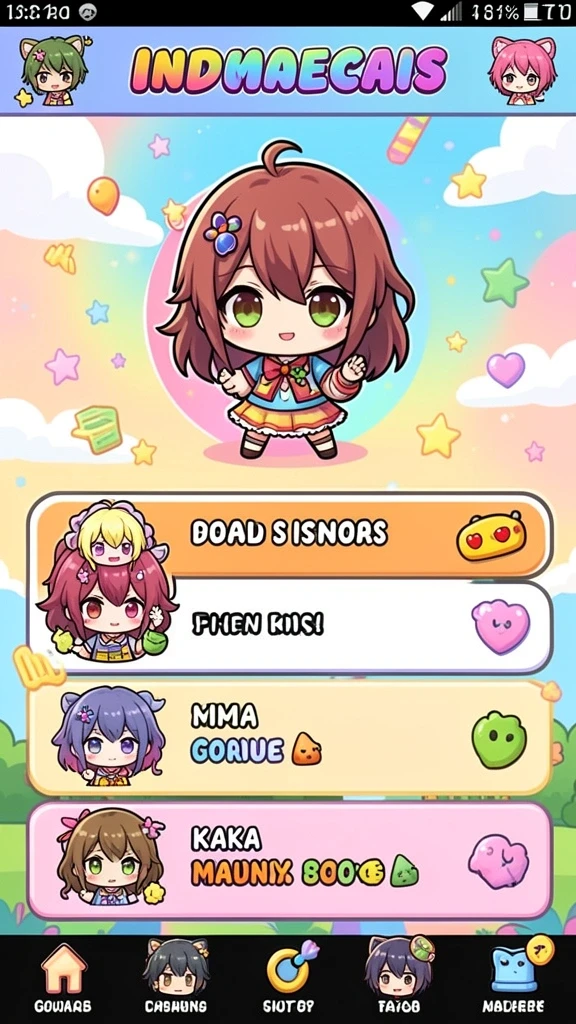Open the green-haired avatar in header
Image resolution: width=576 pixels, height=1024 pixels.
click(54, 71)
